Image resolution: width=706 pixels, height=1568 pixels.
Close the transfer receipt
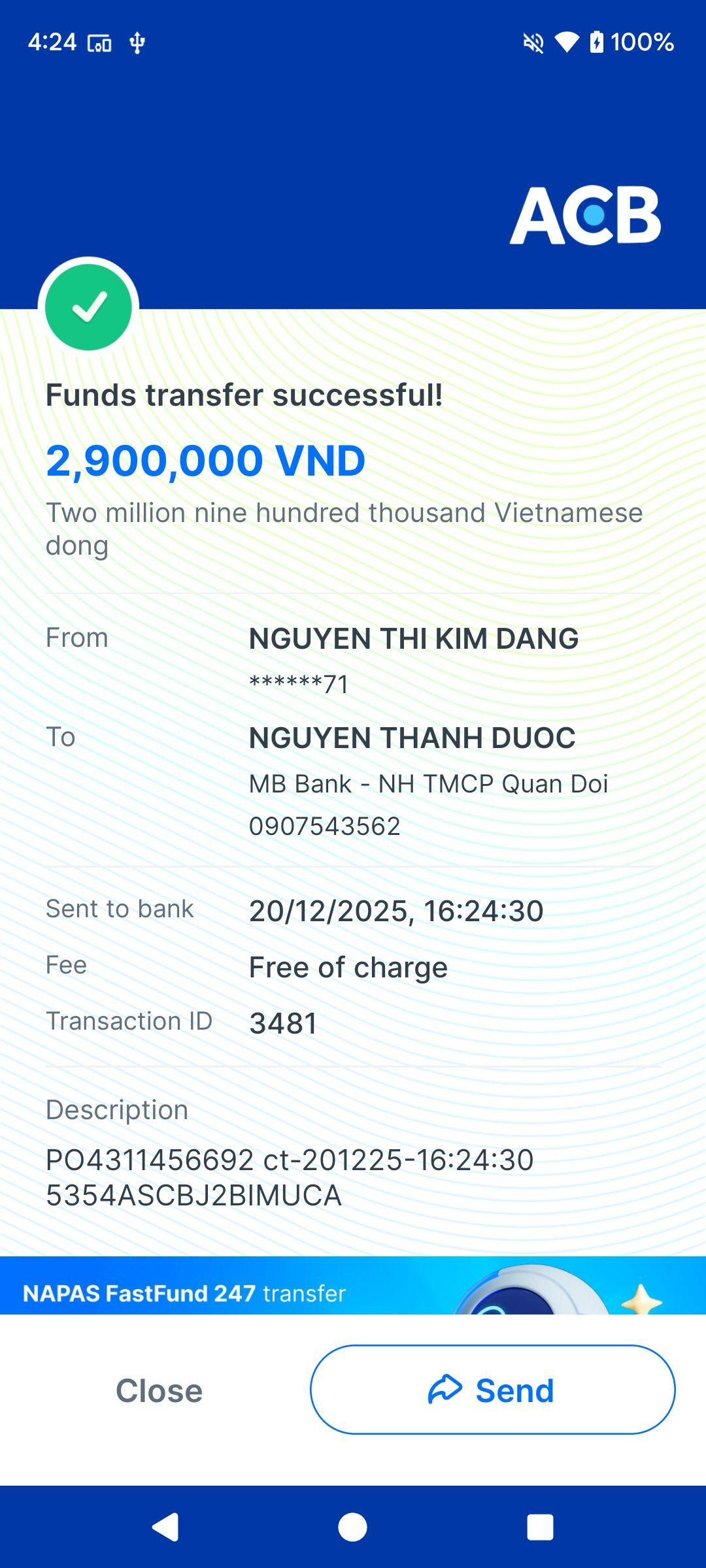tap(159, 1390)
